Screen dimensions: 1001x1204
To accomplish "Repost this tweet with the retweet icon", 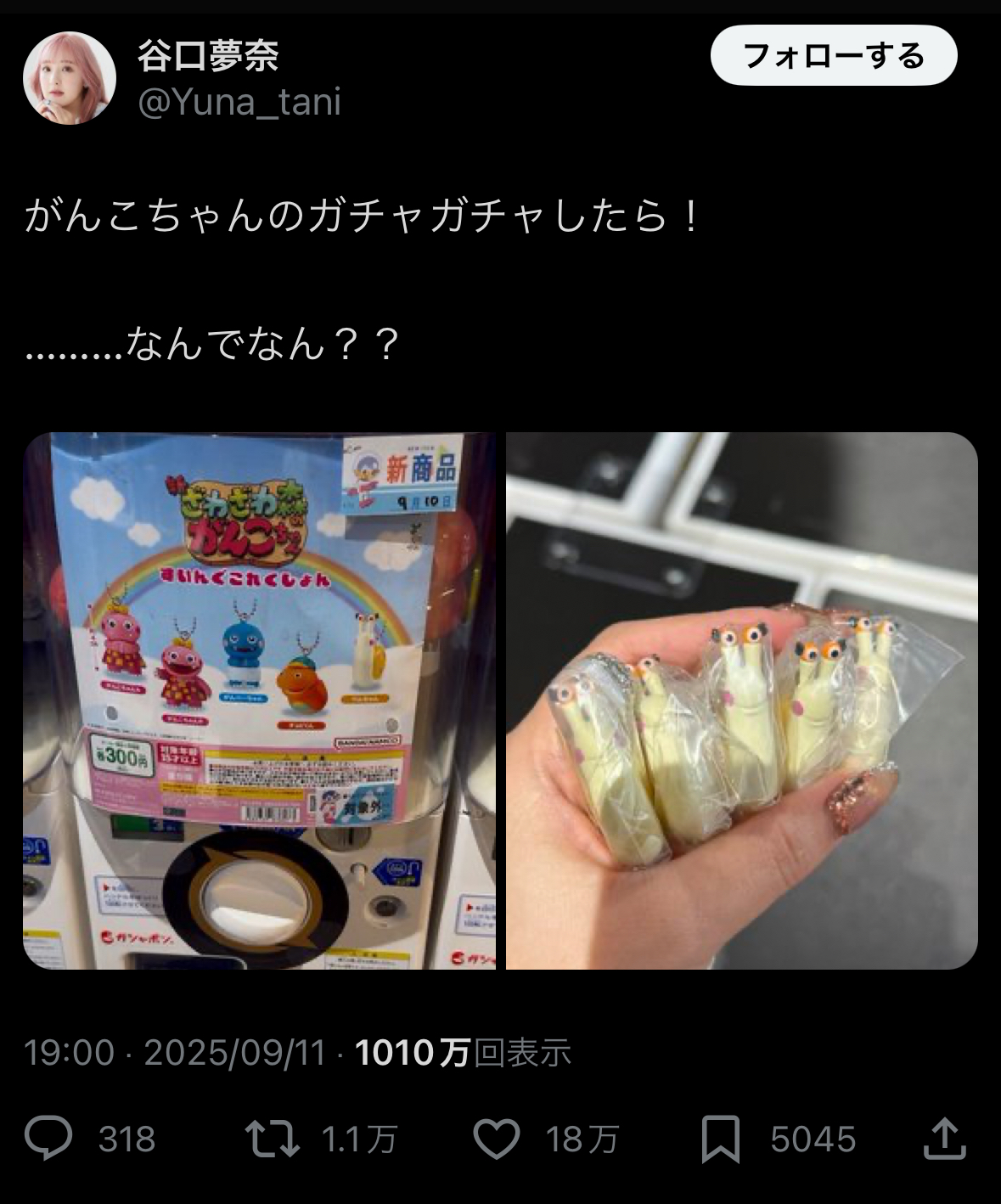I will tap(272, 1139).
